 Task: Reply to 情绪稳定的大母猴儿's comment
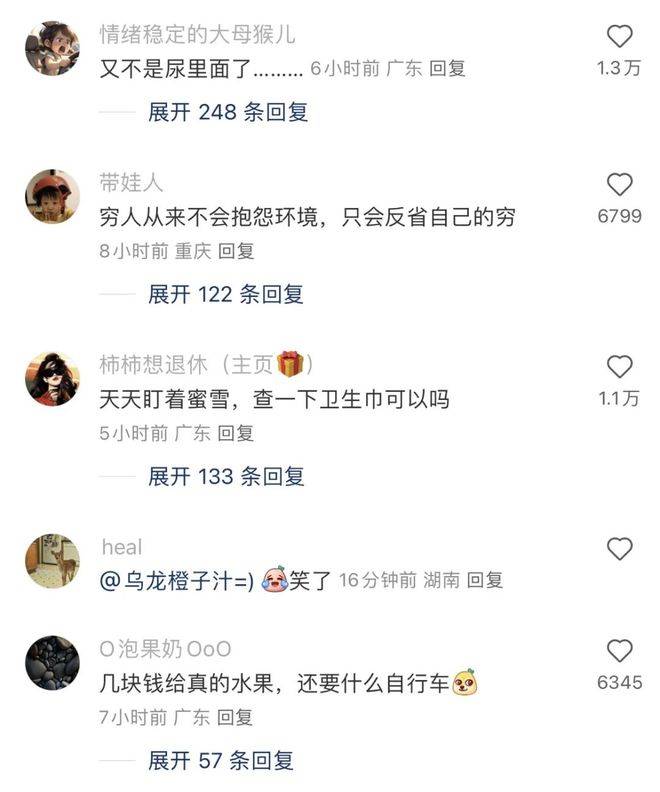tap(447, 69)
